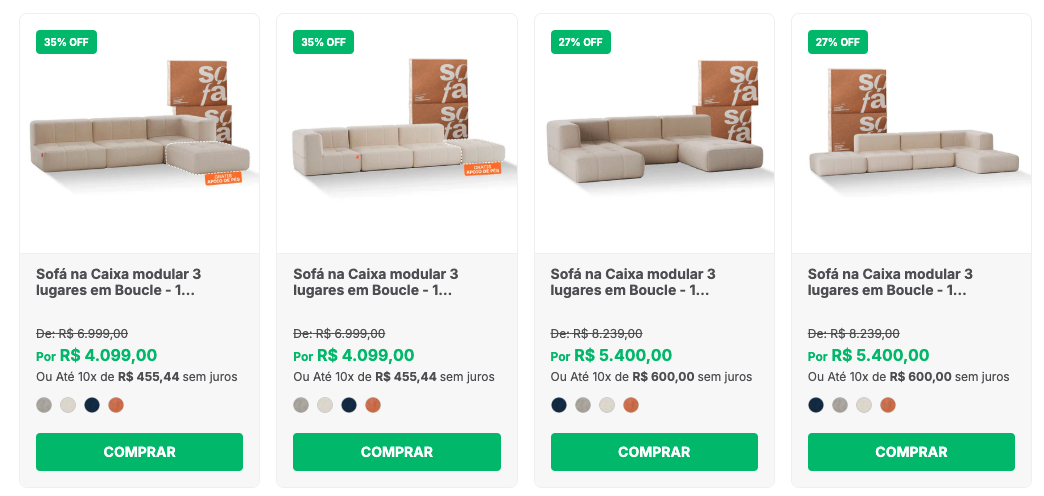Tap COMPRAR on the first 27% OFF sofa
This screenshot has height=496, width=1044.
point(654,452)
